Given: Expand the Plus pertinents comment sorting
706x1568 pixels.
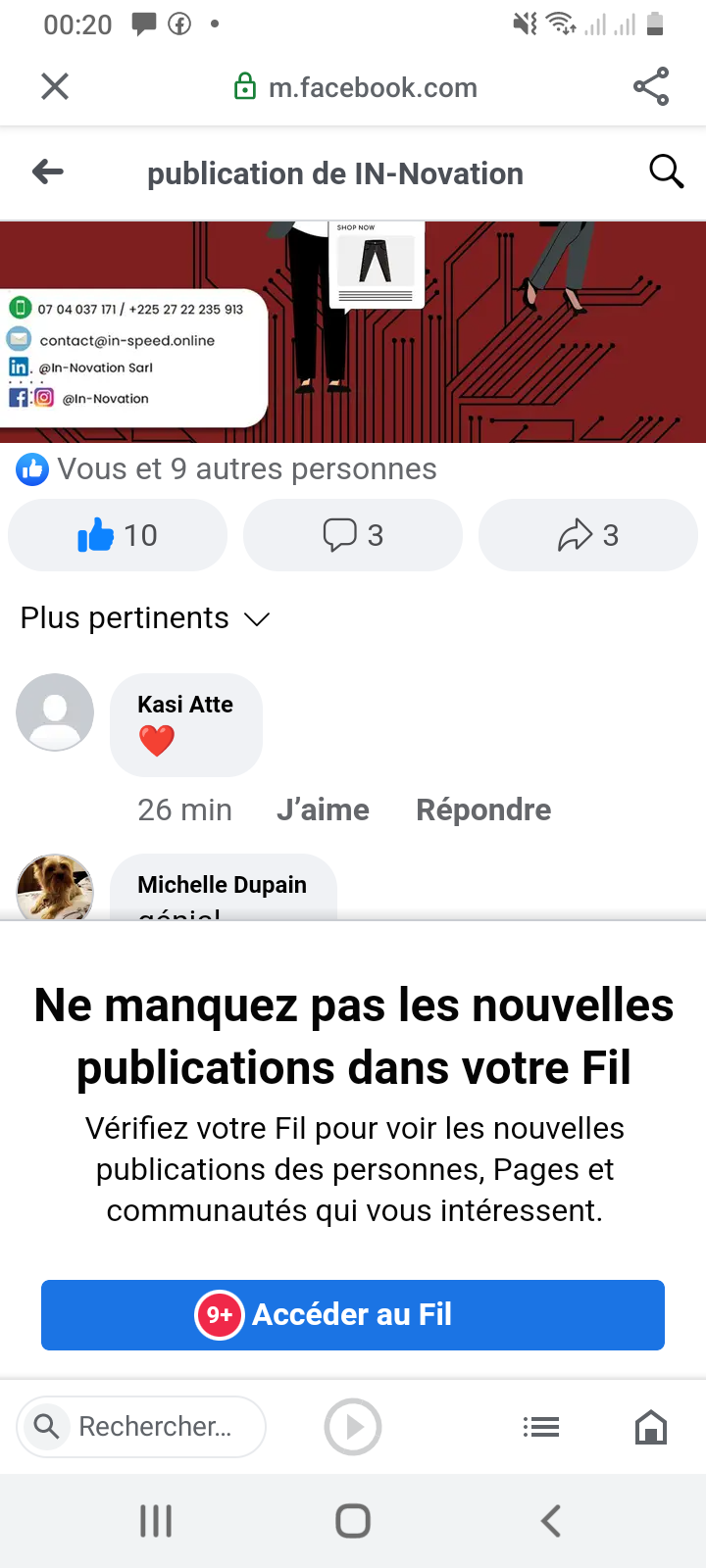Looking at the screenshot, I should pos(145,618).
